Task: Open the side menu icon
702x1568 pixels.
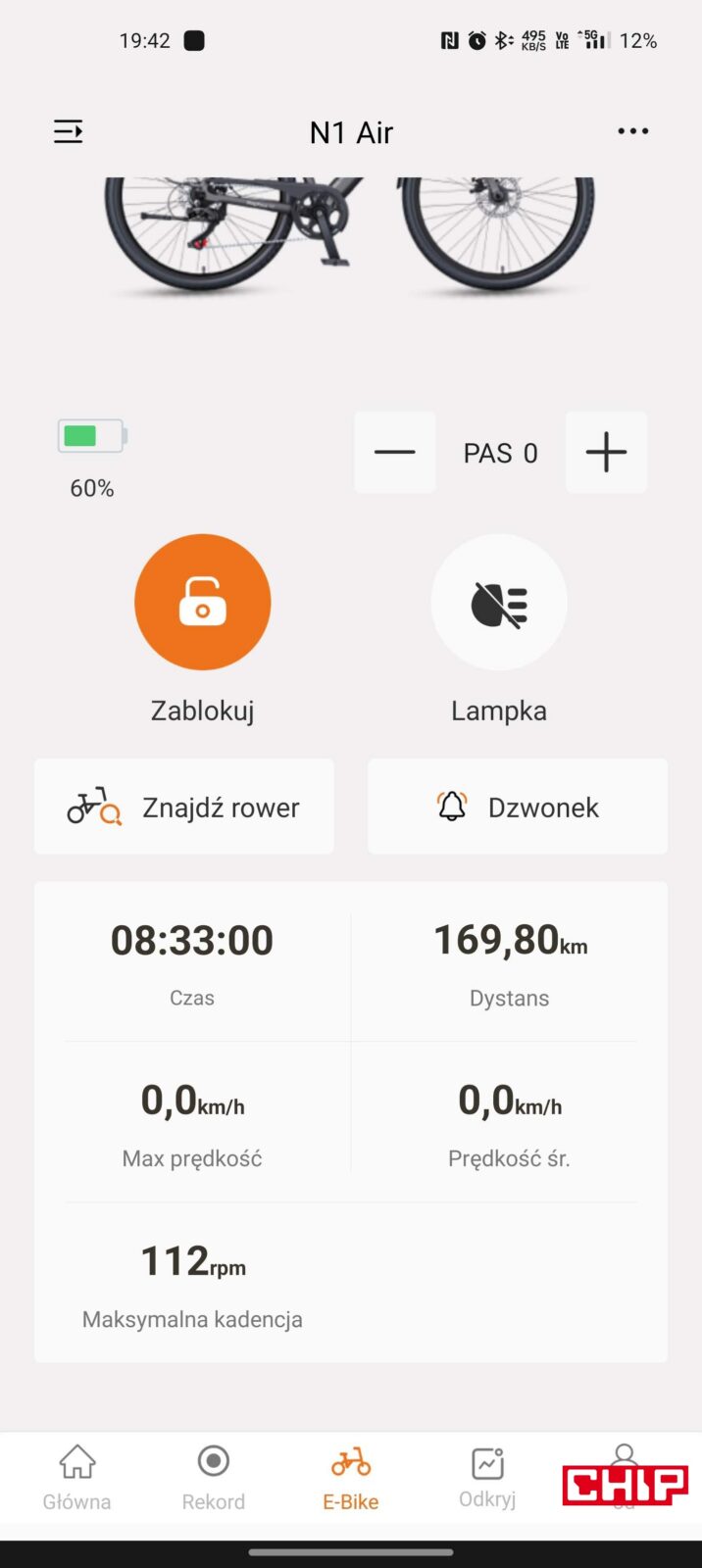Action: pos(69,131)
